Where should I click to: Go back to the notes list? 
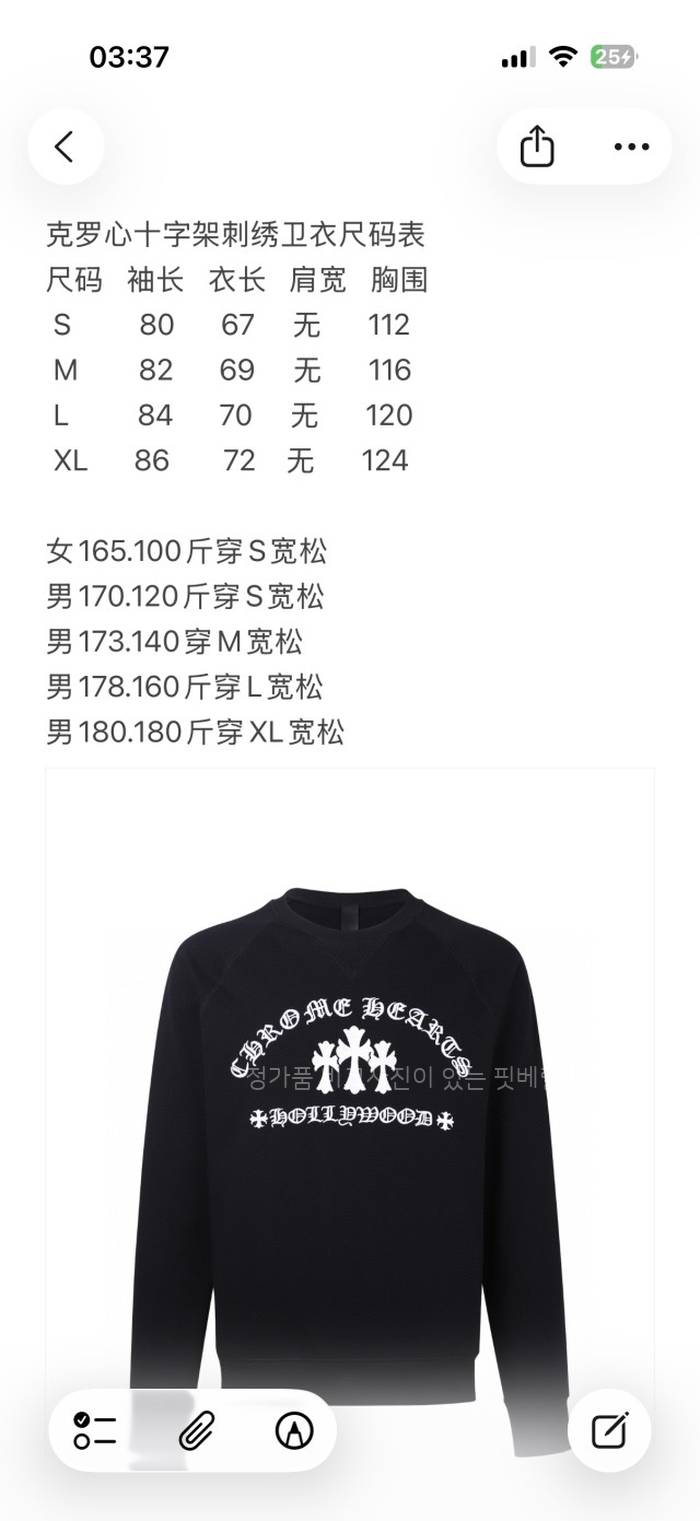pos(65,147)
